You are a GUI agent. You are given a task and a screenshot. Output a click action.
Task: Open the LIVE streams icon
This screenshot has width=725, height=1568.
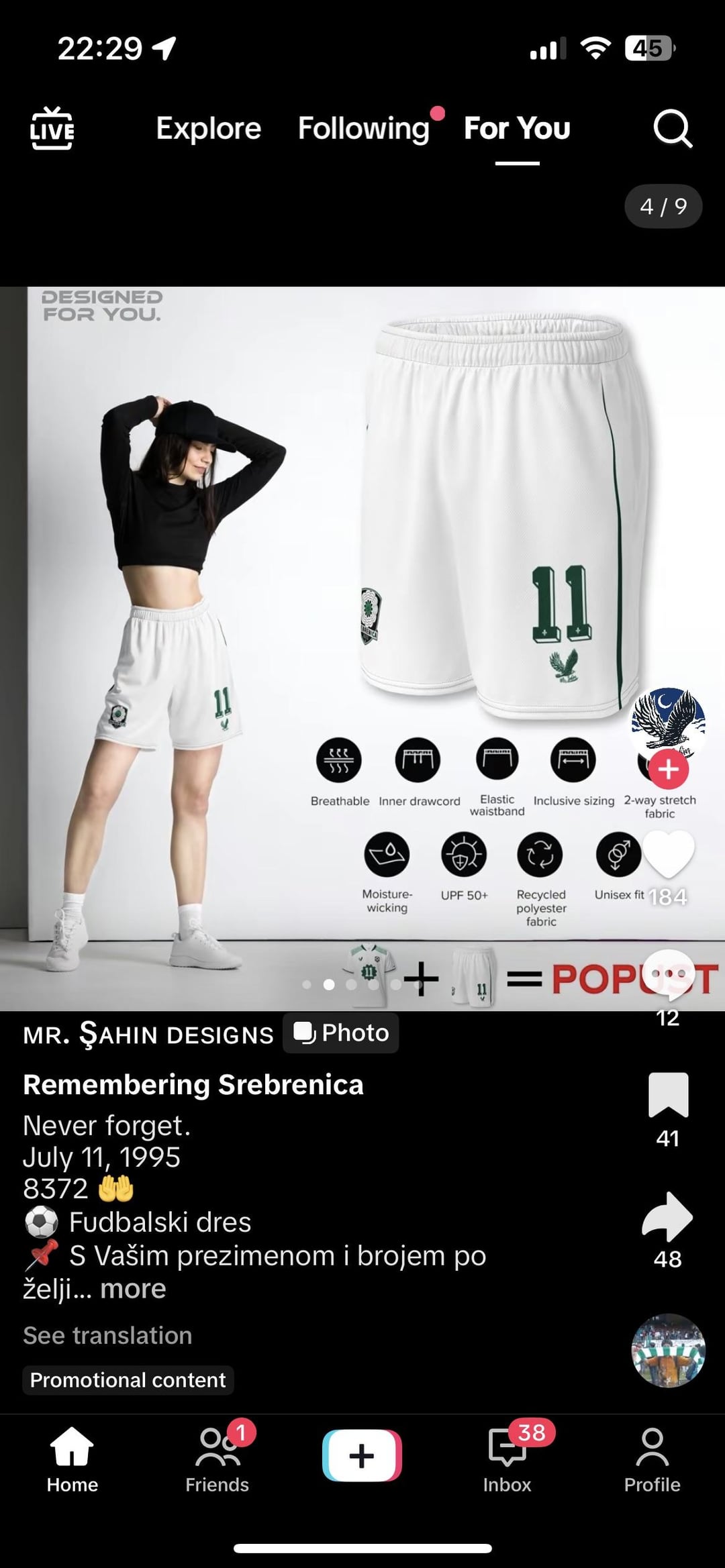(52, 127)
